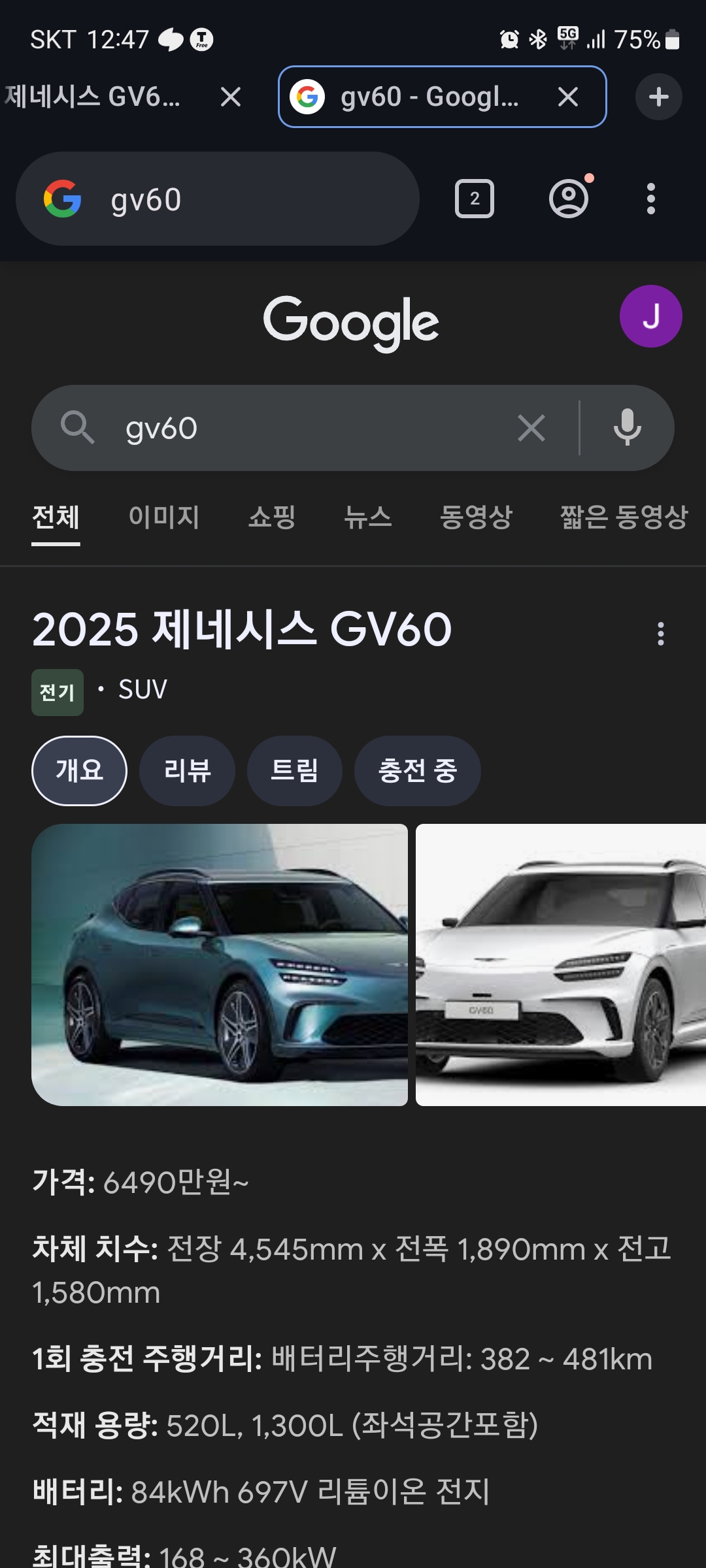Screen dimensions: 706x1568
Task: Open the tab switcher showing 2 tabs
Action: (x=475, y=199)
